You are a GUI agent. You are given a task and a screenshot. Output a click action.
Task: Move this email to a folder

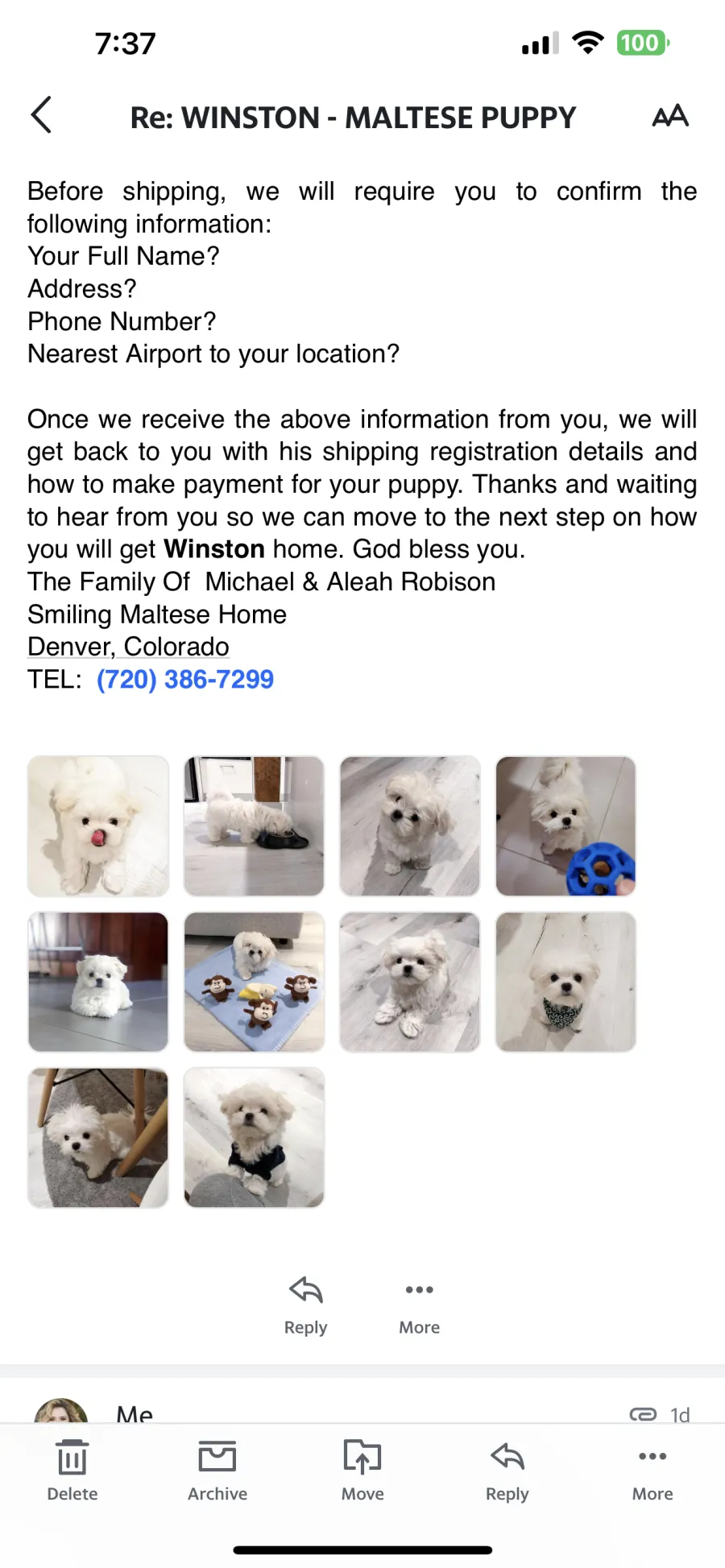point(362,1471)
